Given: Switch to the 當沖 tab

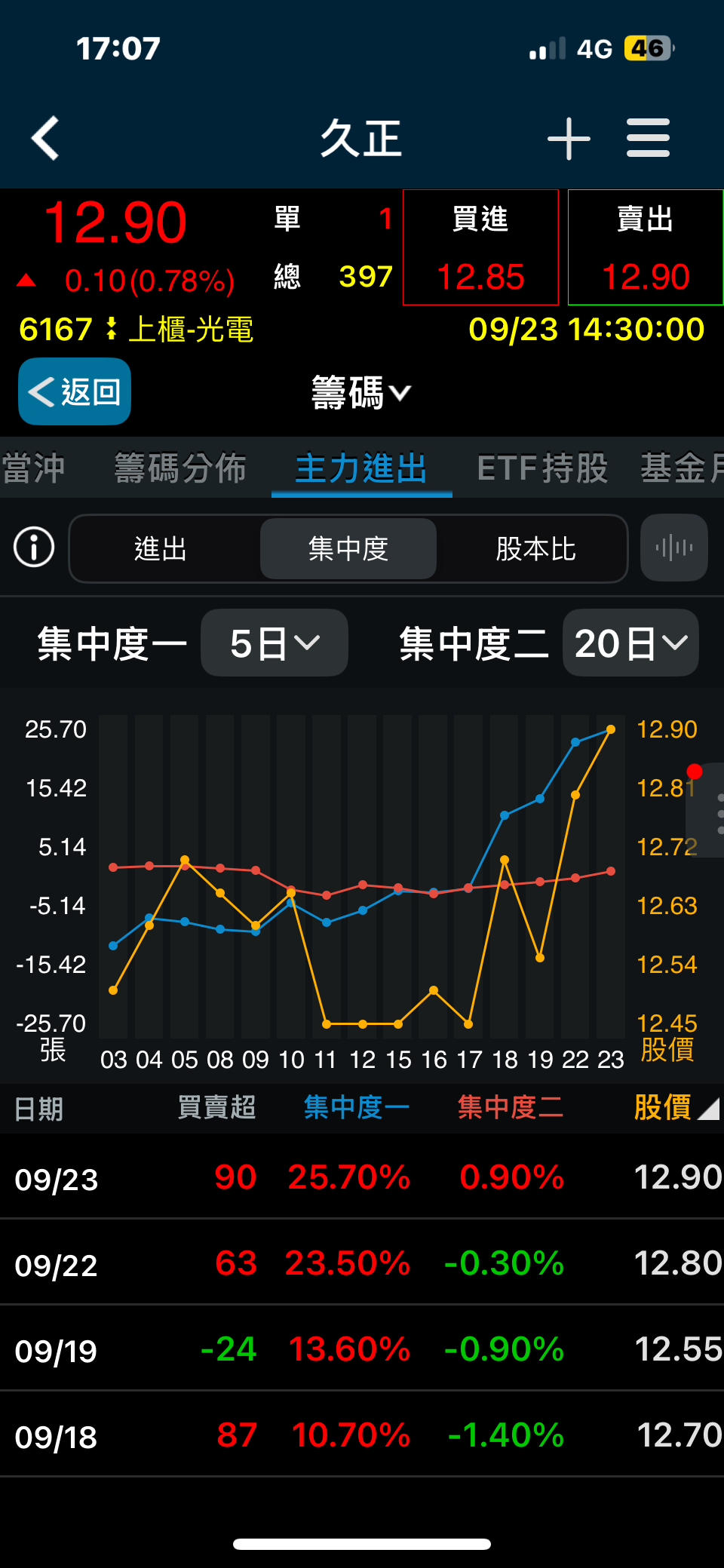Looking at the screenshot, I should tap(34, 468).
